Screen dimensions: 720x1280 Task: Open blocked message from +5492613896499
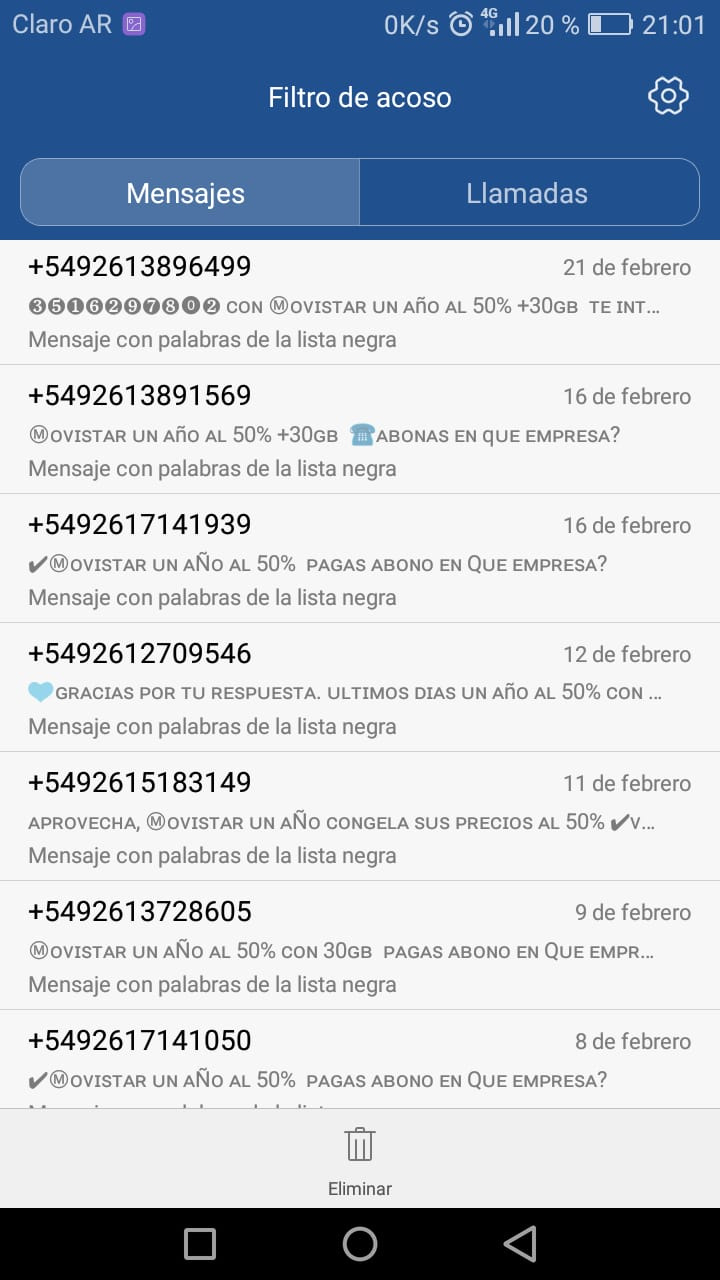(x=360, y=302)
